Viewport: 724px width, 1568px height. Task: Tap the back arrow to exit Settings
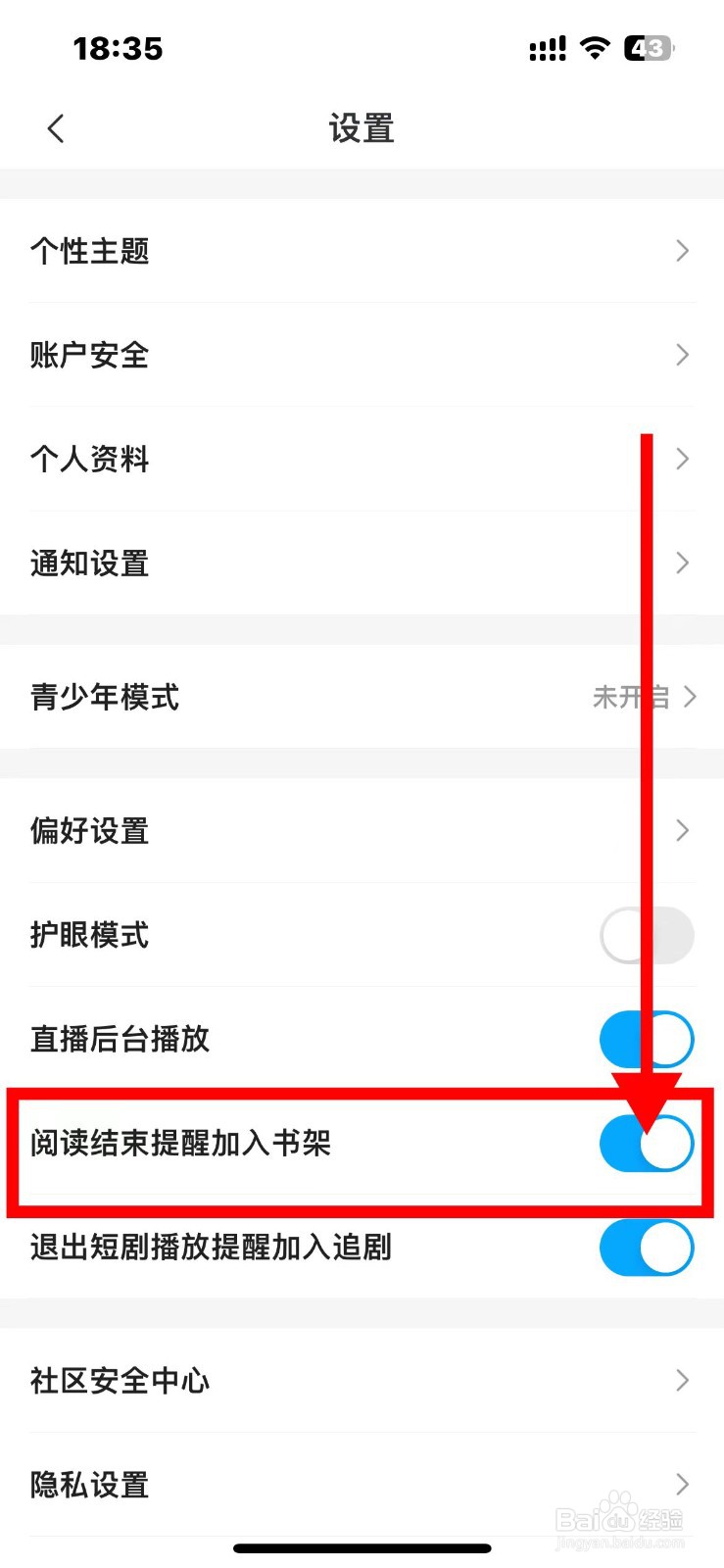55,127
